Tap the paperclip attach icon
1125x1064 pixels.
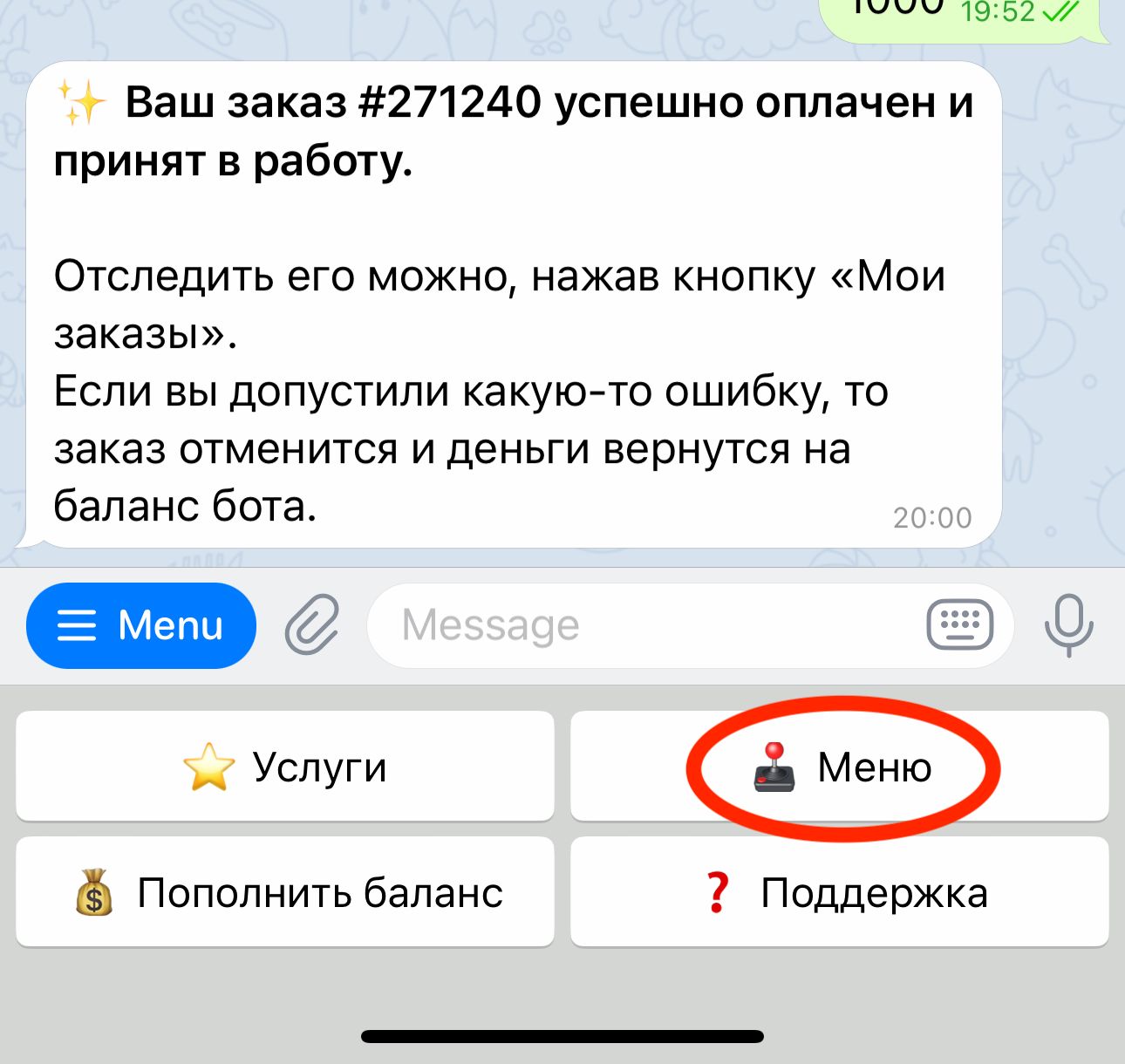click(312, 624)
